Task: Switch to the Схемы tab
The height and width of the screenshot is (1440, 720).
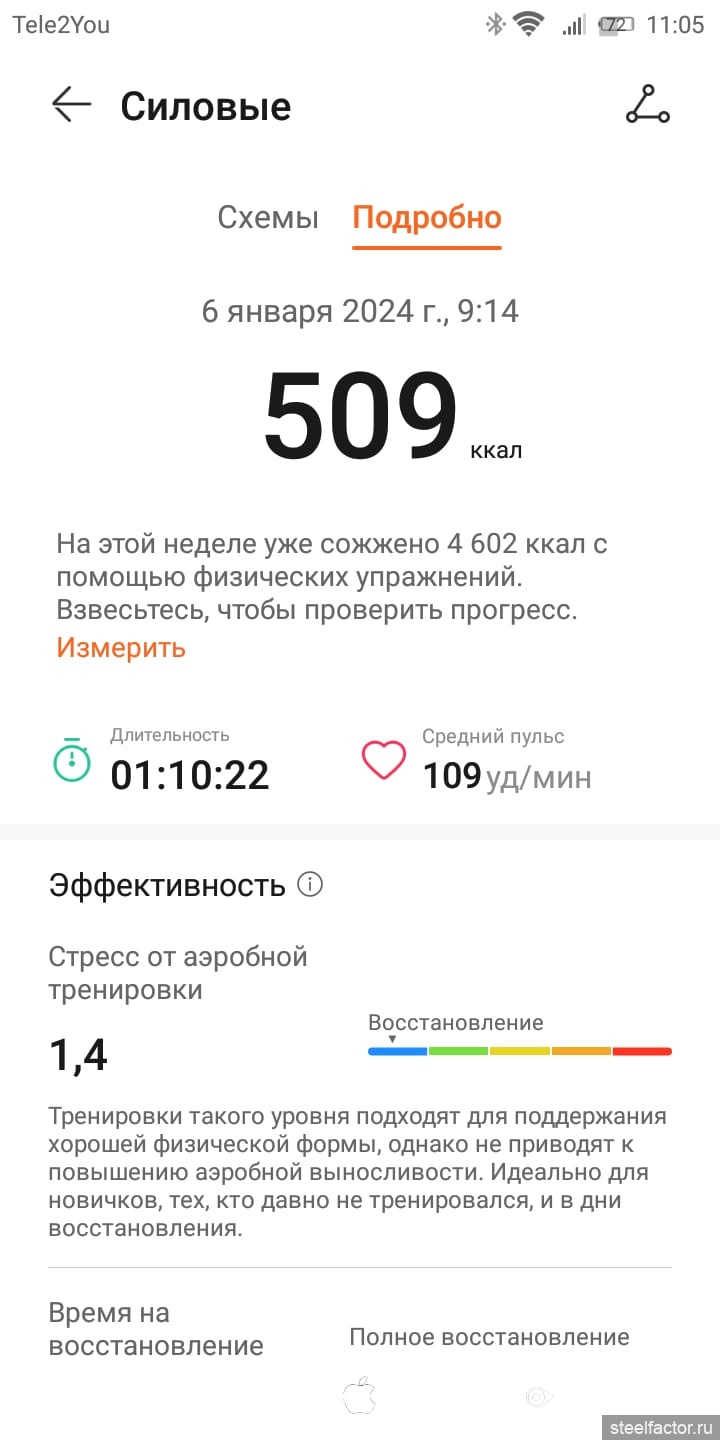Action: coord(268,218)
